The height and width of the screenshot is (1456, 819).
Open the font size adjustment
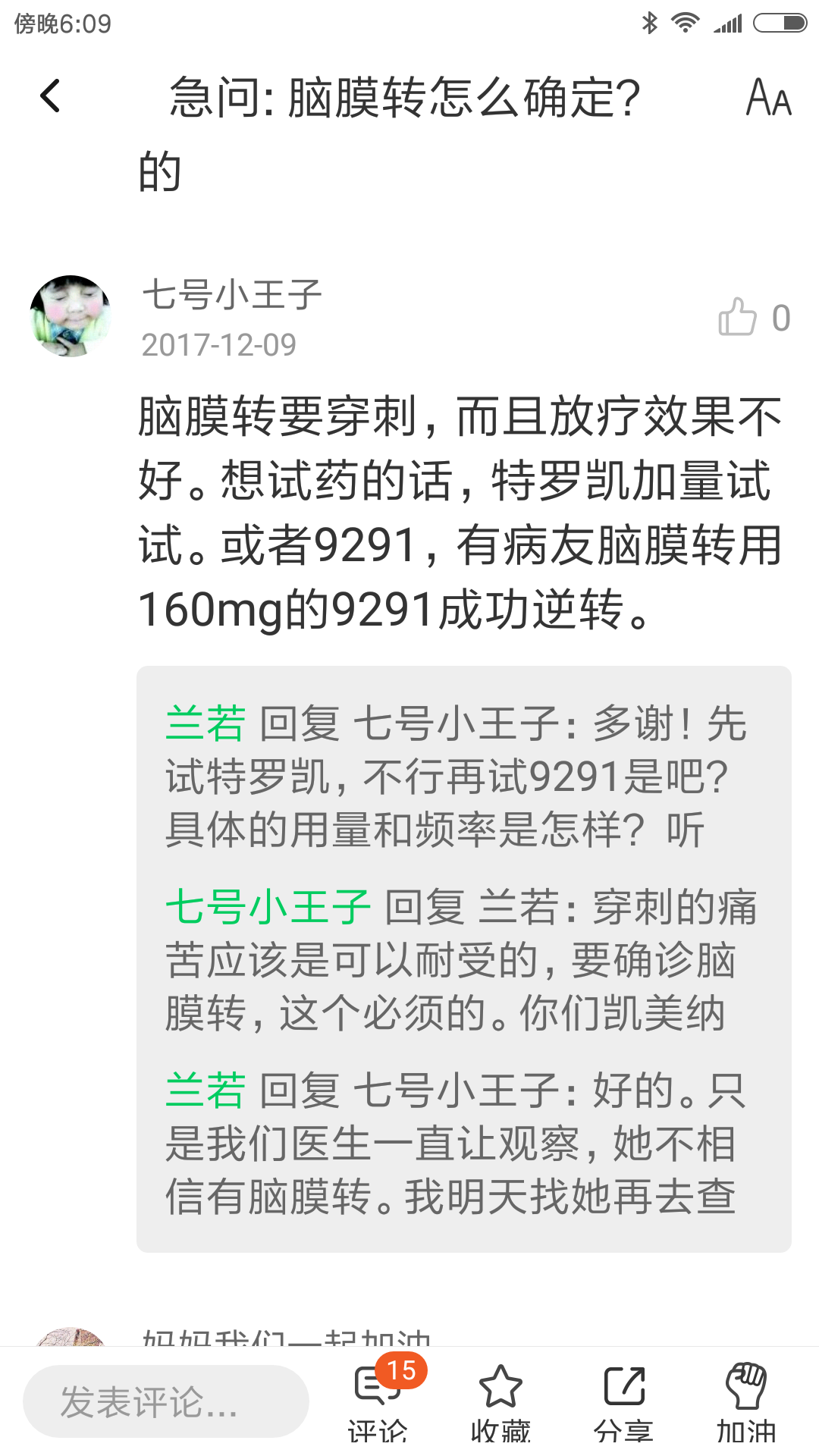tap(768, 98)
